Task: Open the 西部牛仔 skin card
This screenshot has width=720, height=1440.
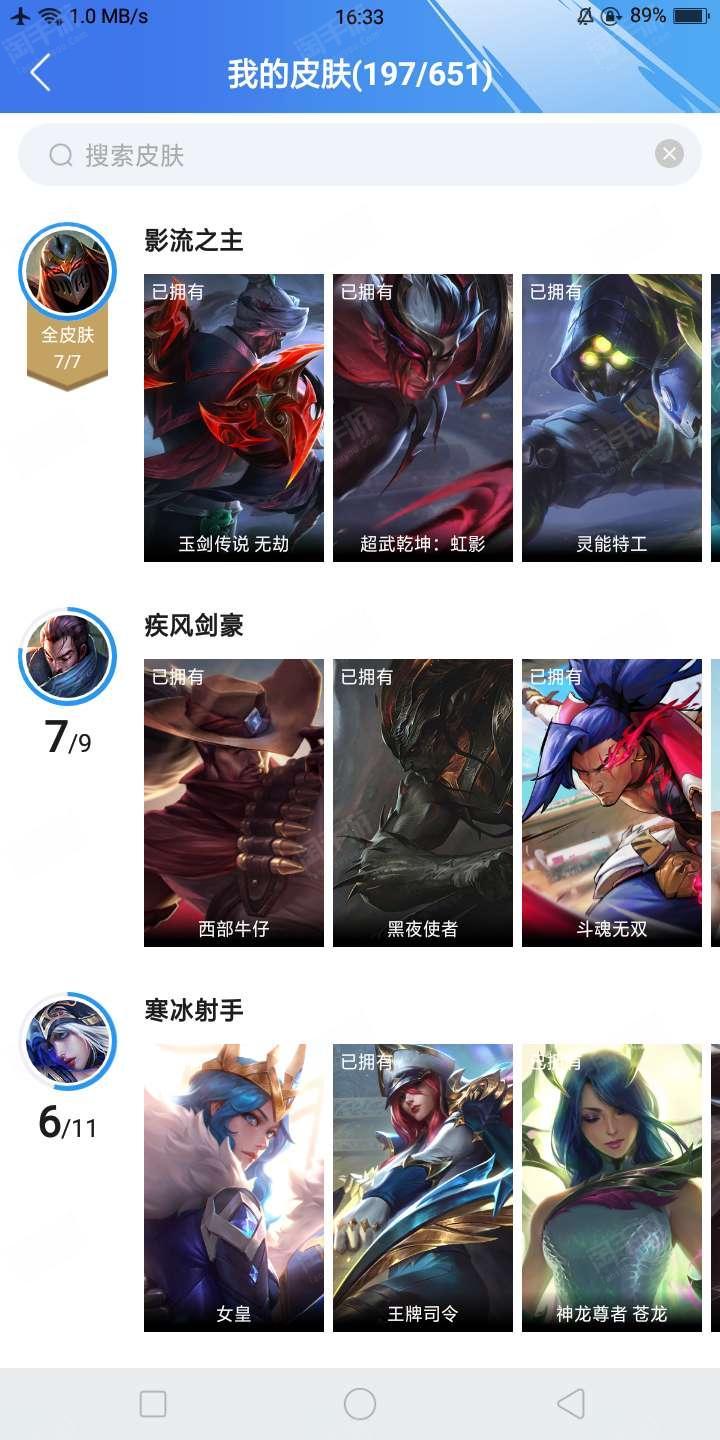Action: (x=234, y=803)
